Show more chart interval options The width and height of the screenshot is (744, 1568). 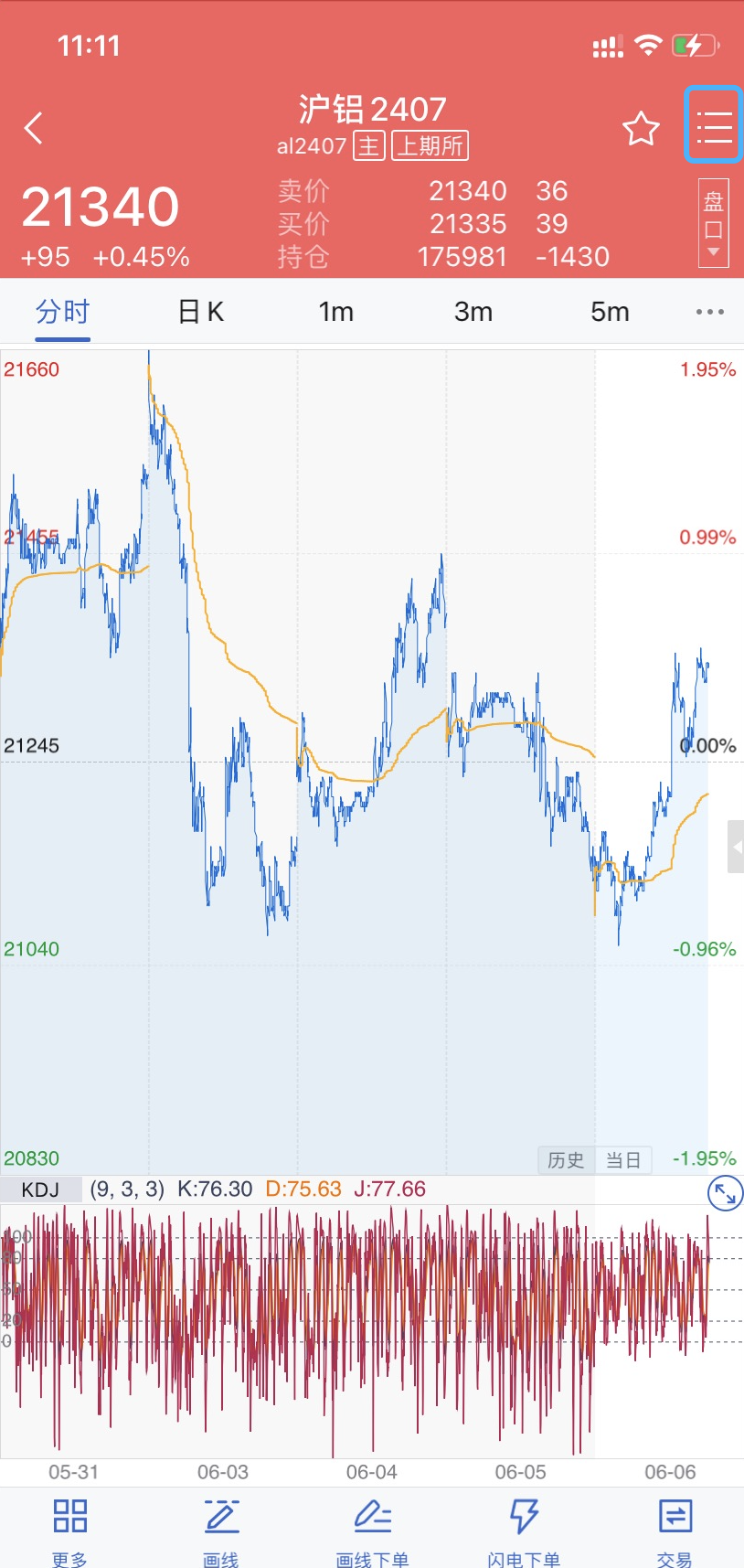point(709,313)
